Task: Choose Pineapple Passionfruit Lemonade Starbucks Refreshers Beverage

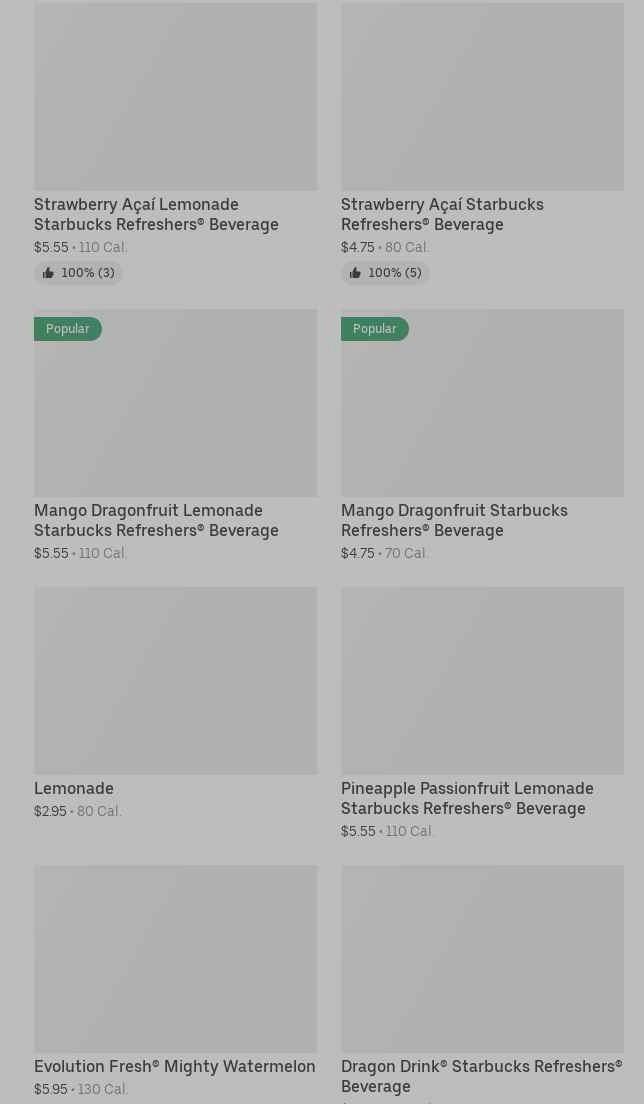Action: [x=482, y=713]
